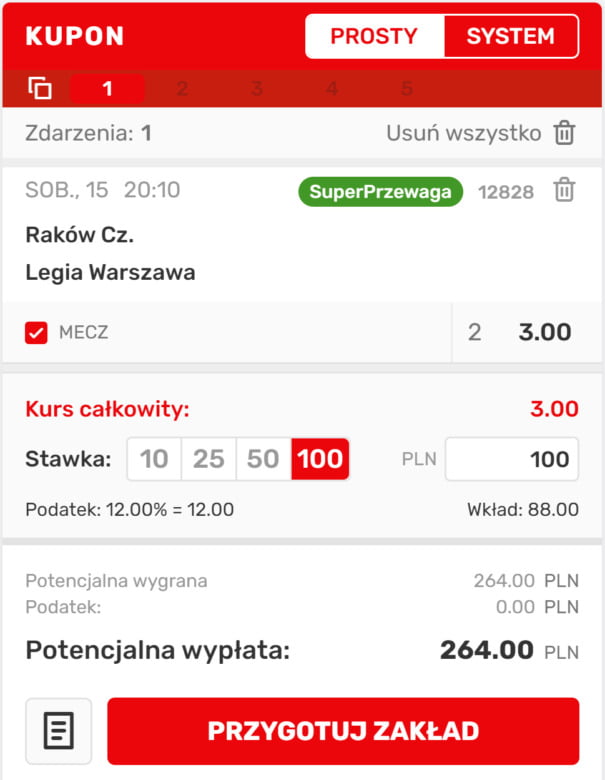Open the coupon details document icon
The height and width of the screenshot is (780, 605).
pos(58,731)
